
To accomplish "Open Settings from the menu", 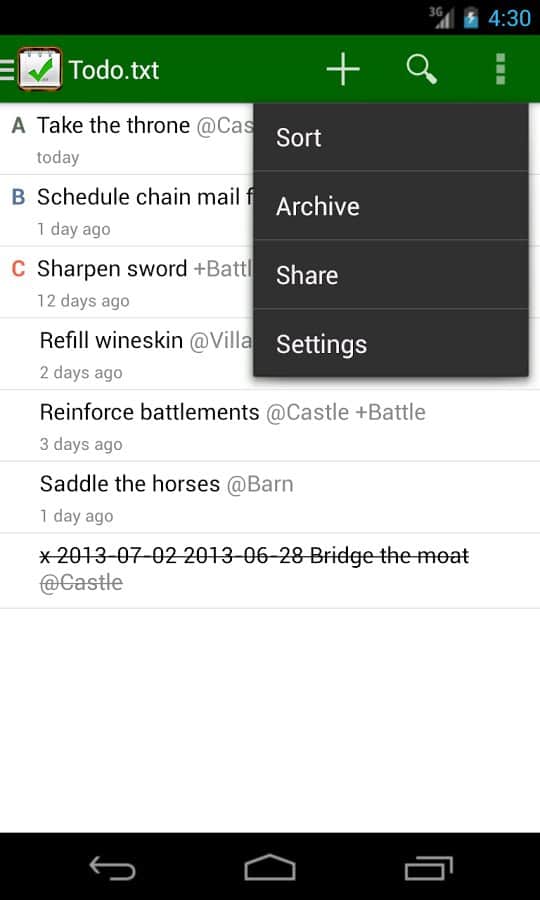I will [x=391, y=344].
